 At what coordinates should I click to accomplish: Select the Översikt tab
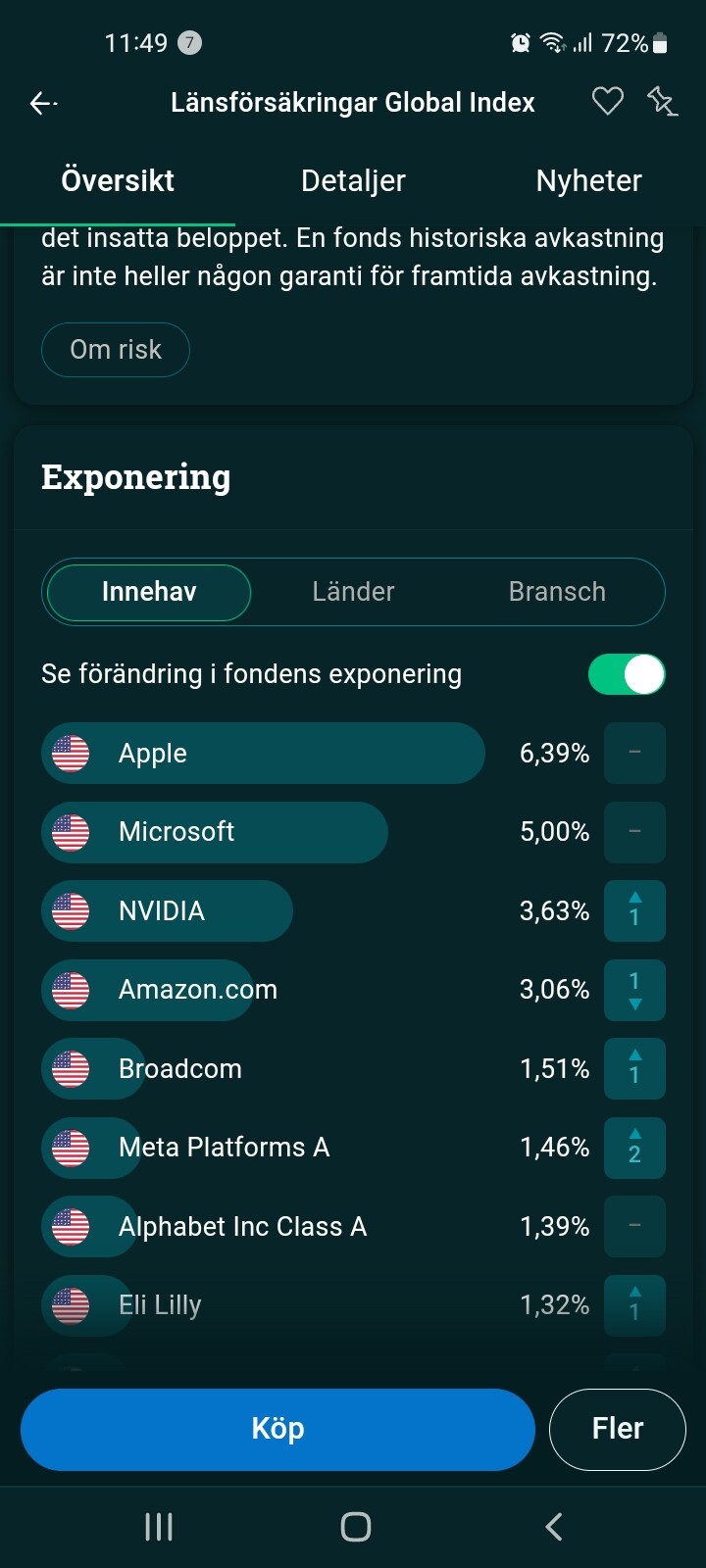[x=118, y=180]
